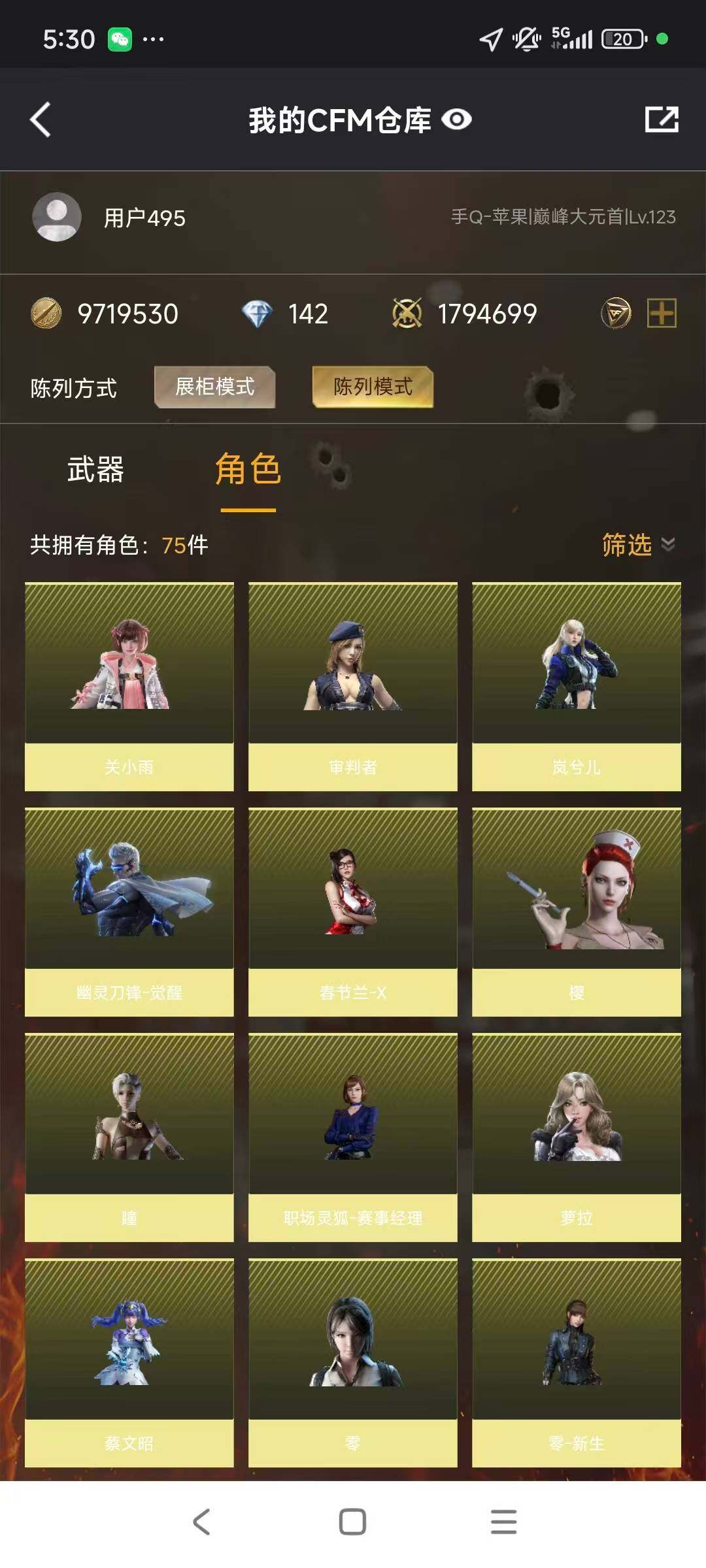Open the 蔡文昭 character card
706x1568 pixels.
pos(129,1362)
